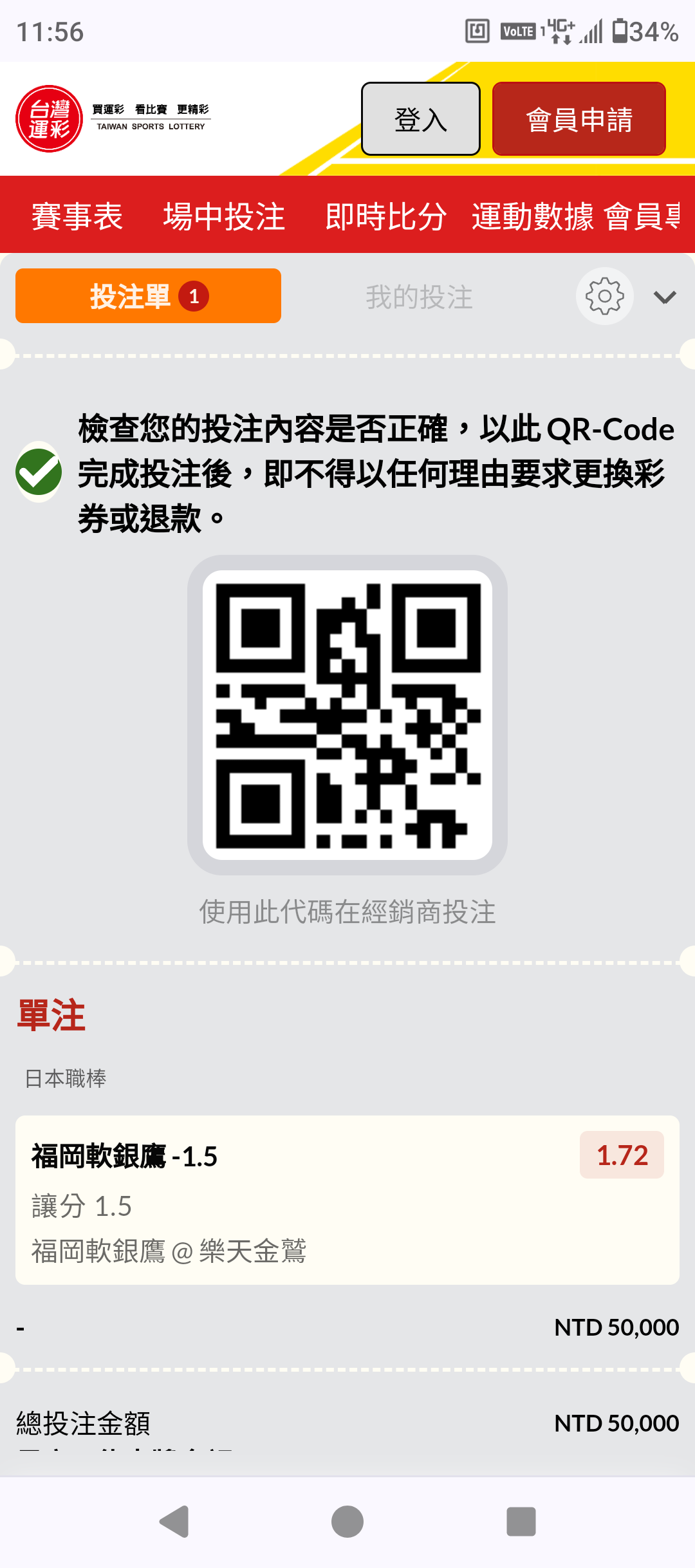Open the 賽事表 schedule menu

[x=77, y=216]
